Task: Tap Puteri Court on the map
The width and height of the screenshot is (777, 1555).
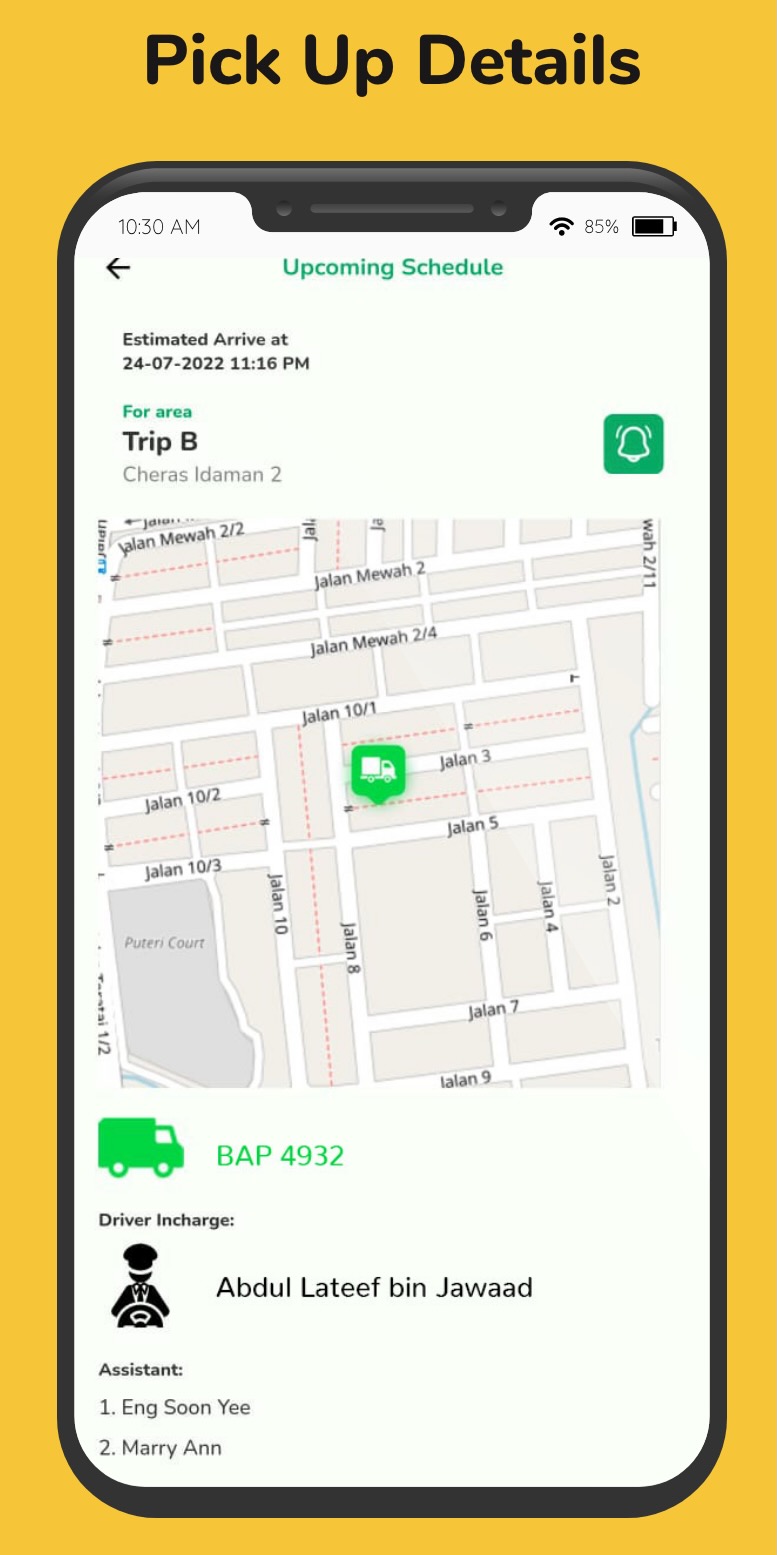Action: [166, 941]
